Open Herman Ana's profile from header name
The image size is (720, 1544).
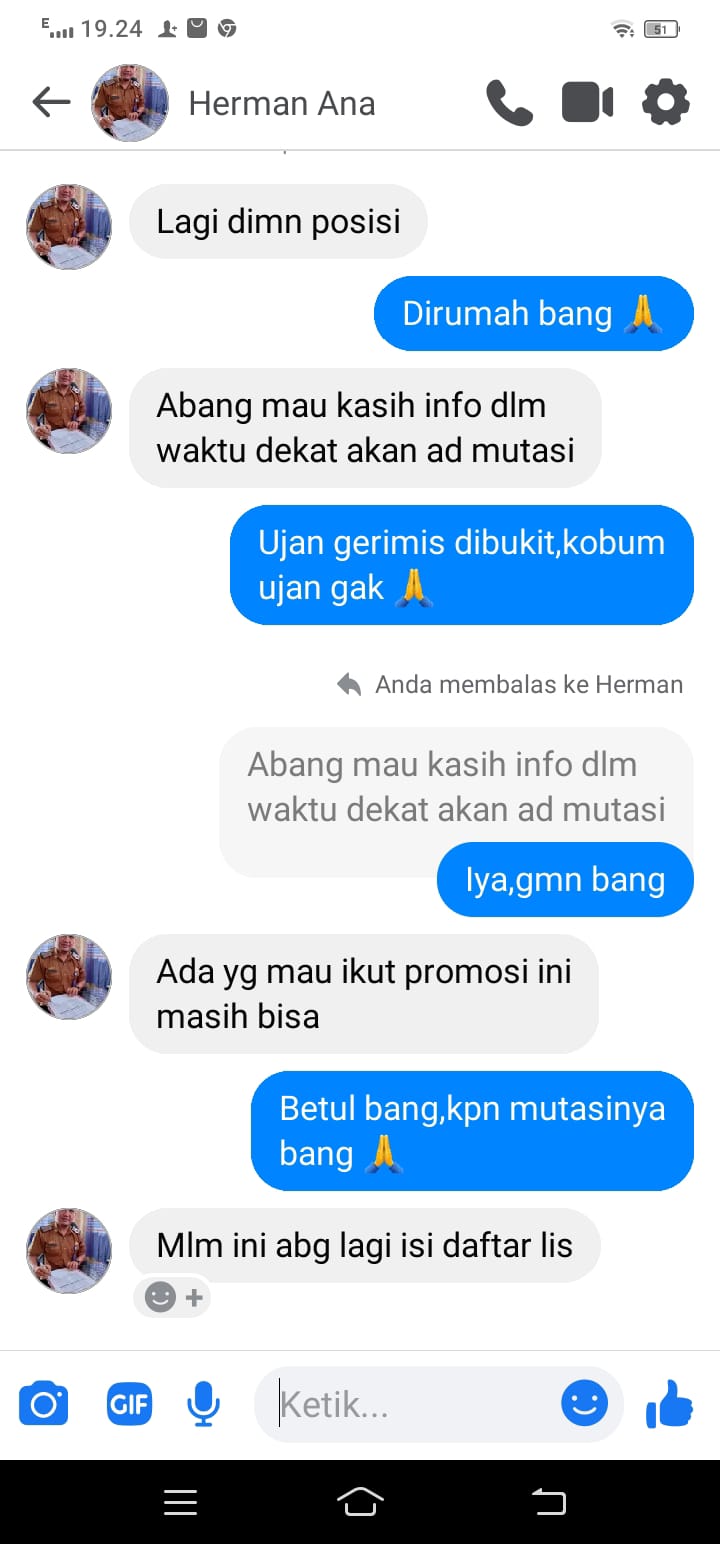pos(282,103)
